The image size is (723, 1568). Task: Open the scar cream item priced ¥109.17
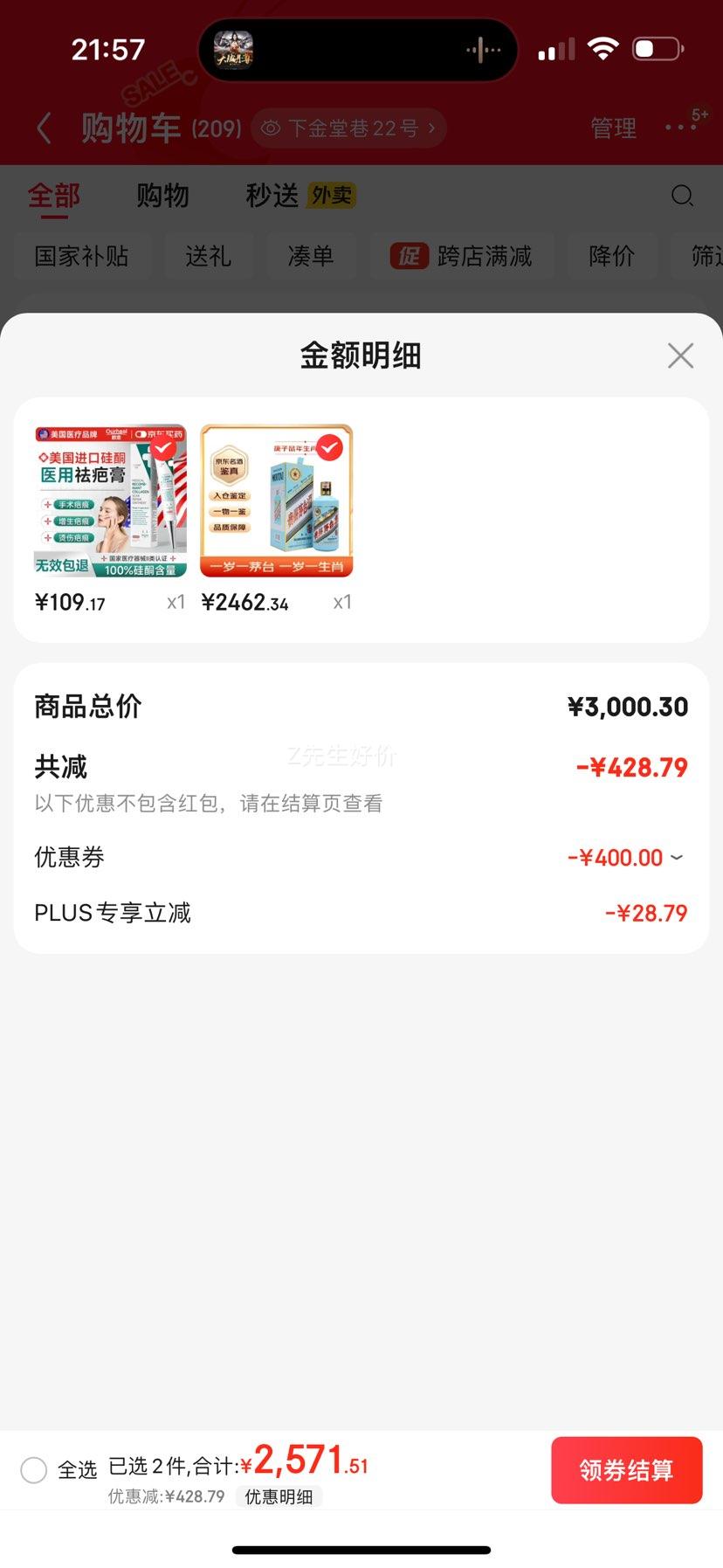[110, 501]
